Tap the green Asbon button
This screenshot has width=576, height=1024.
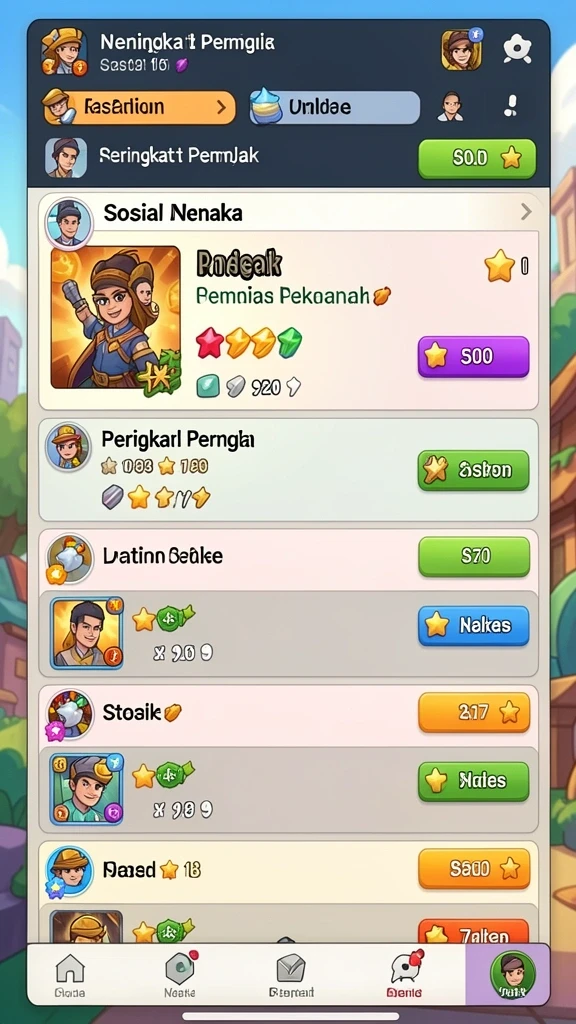click(473, 470)
